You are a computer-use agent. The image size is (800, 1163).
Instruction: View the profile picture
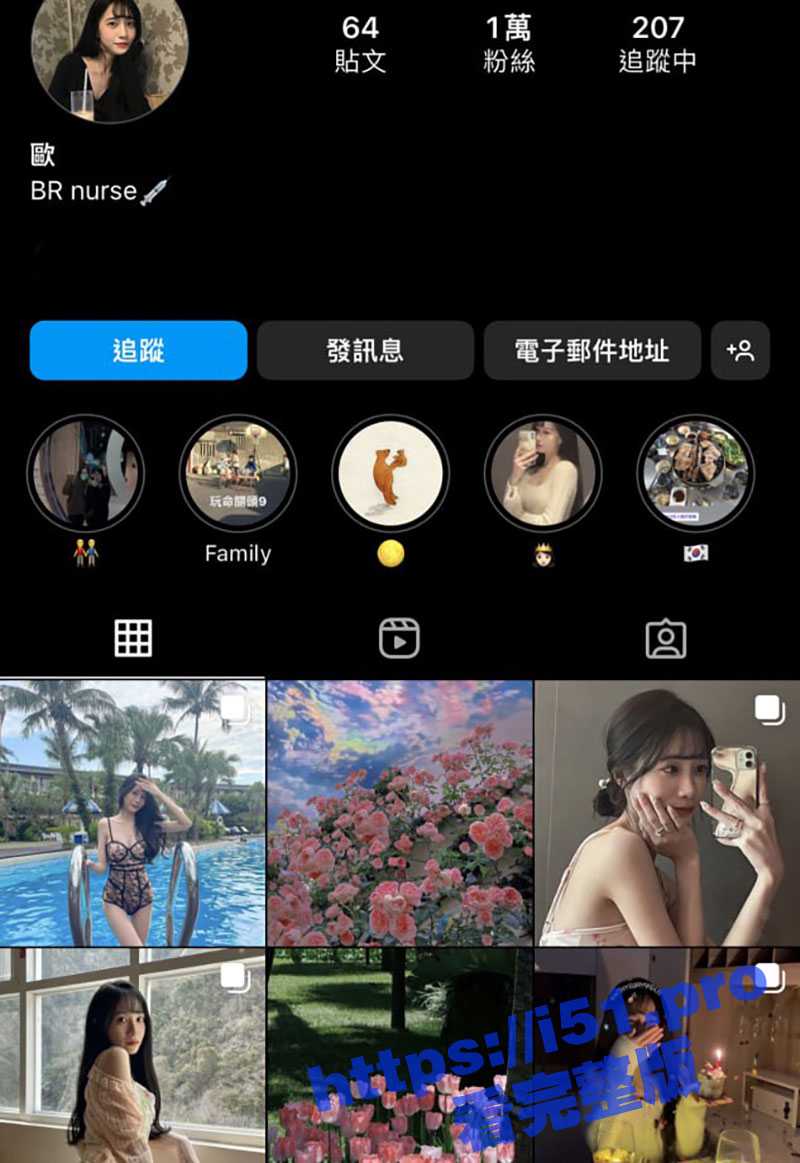pos(110,58)
